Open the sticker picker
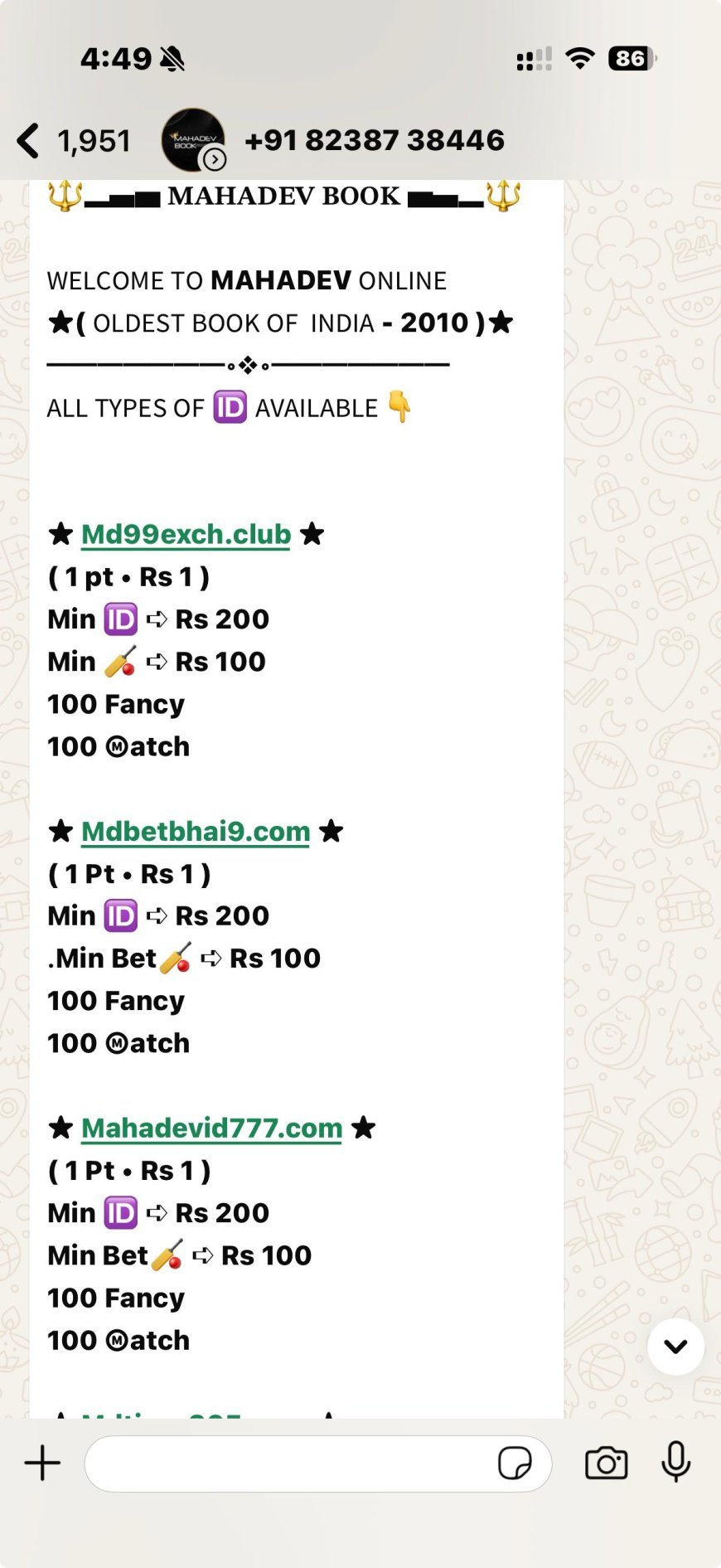Screen dimensions: 721x1568 point(514,1464)
